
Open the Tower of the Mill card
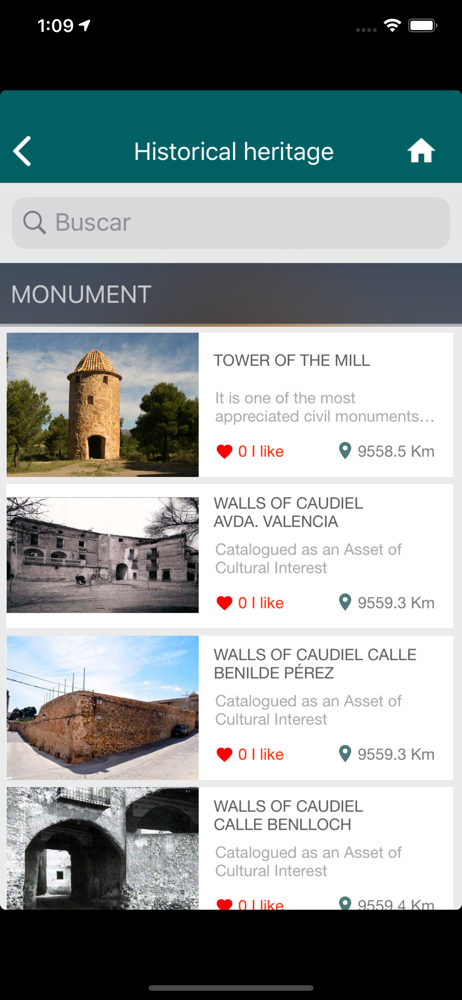pyautogui.click(x=230, y=404)
